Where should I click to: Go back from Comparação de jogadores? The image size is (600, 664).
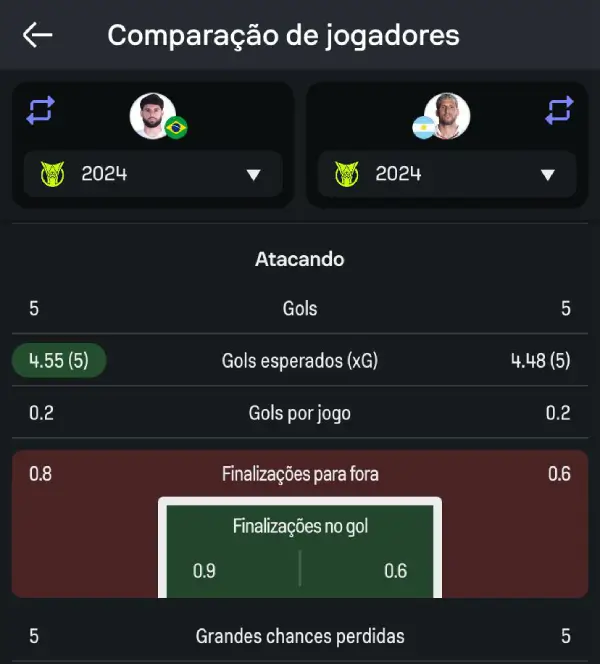tap(38, 35)
